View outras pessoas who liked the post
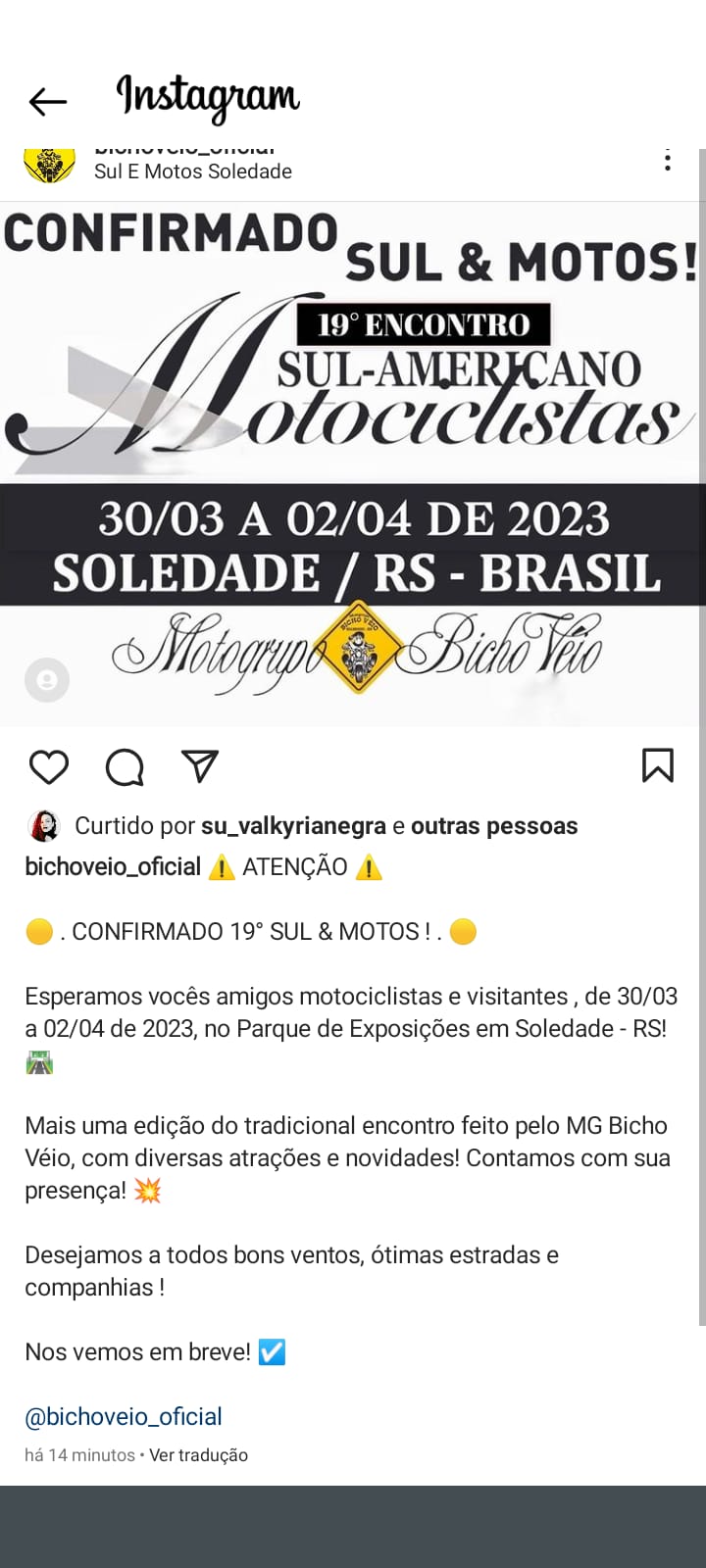This screenshot has width=706, height=1568. click(x=493, y=826)
